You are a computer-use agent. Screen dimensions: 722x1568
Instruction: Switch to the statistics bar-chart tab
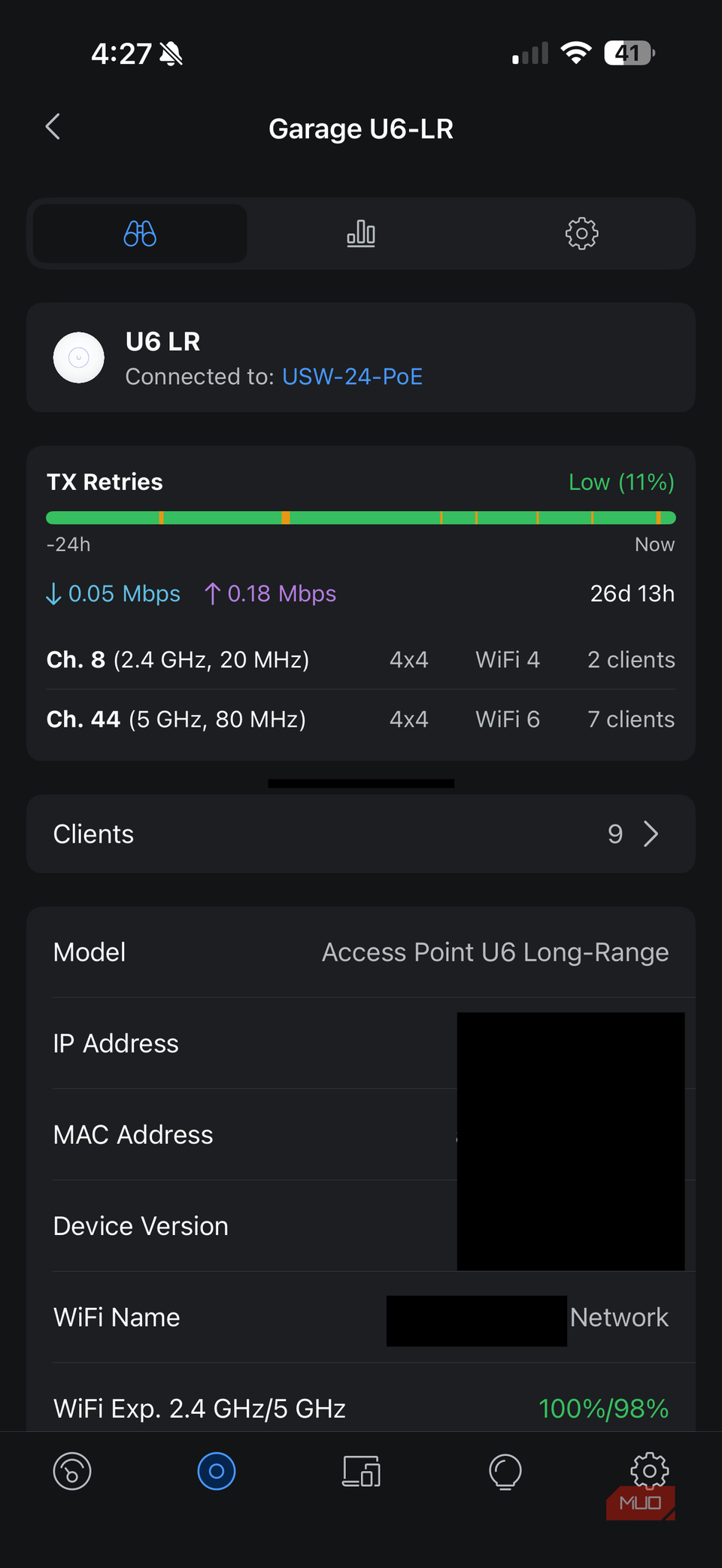pyautogui.click(x=360, y=234)
